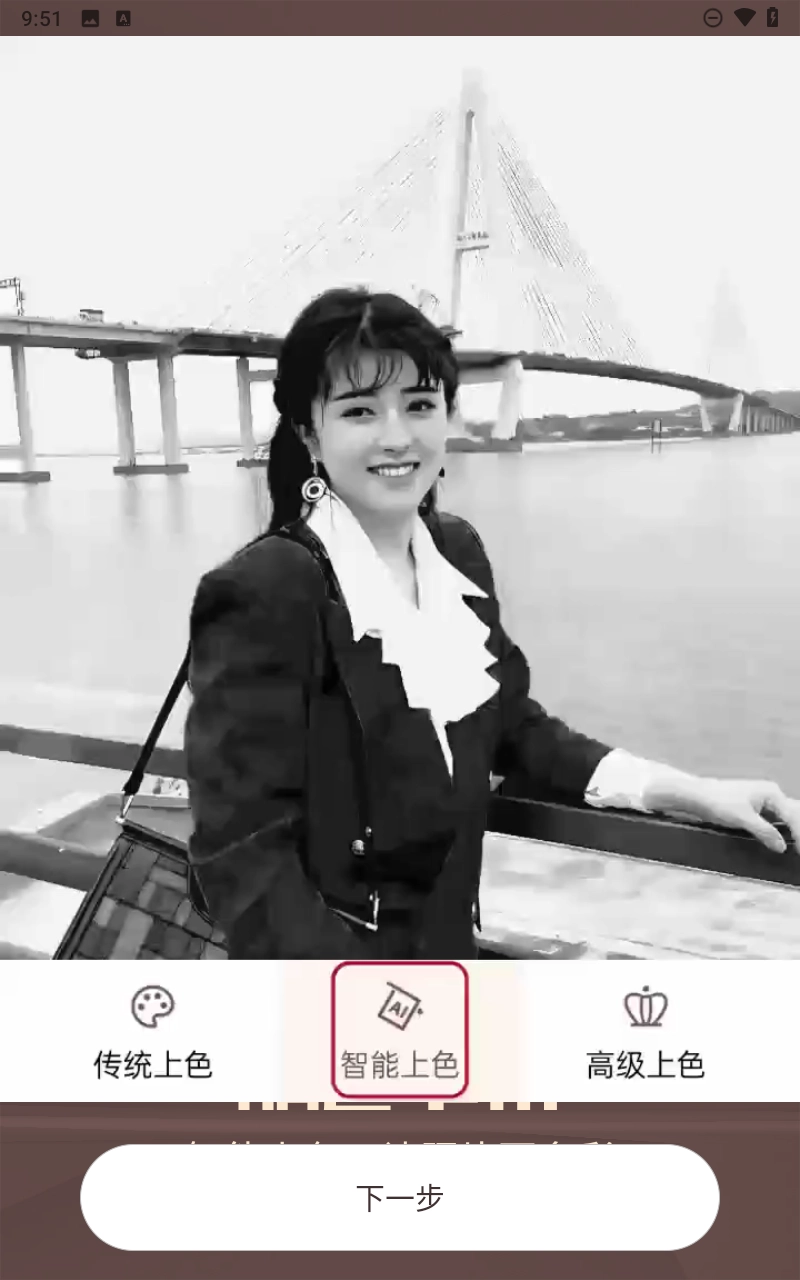800x1280 pixels.
Task: Choose the 智能上色 AI coloring mode
Action: coord(399,1032)
